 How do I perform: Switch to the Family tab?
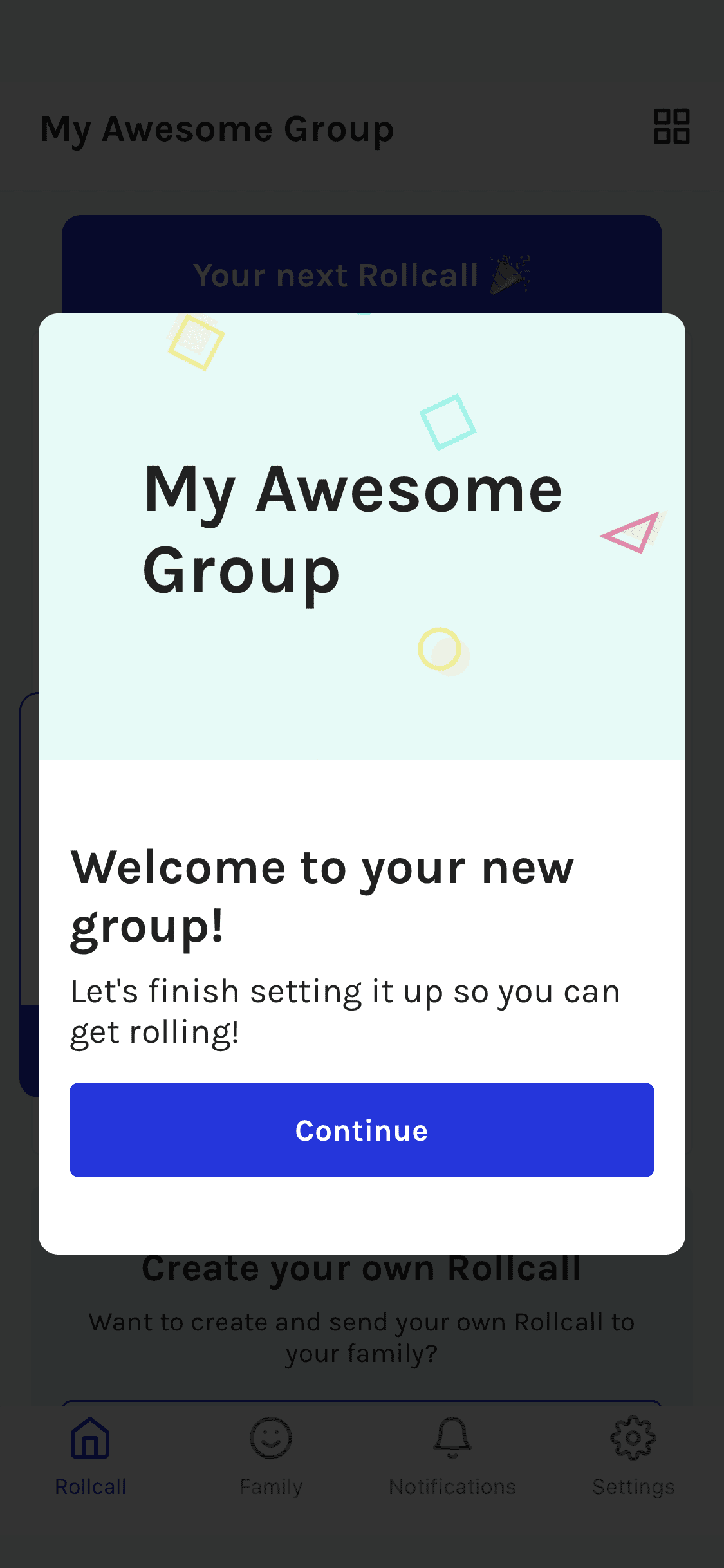271,1455
